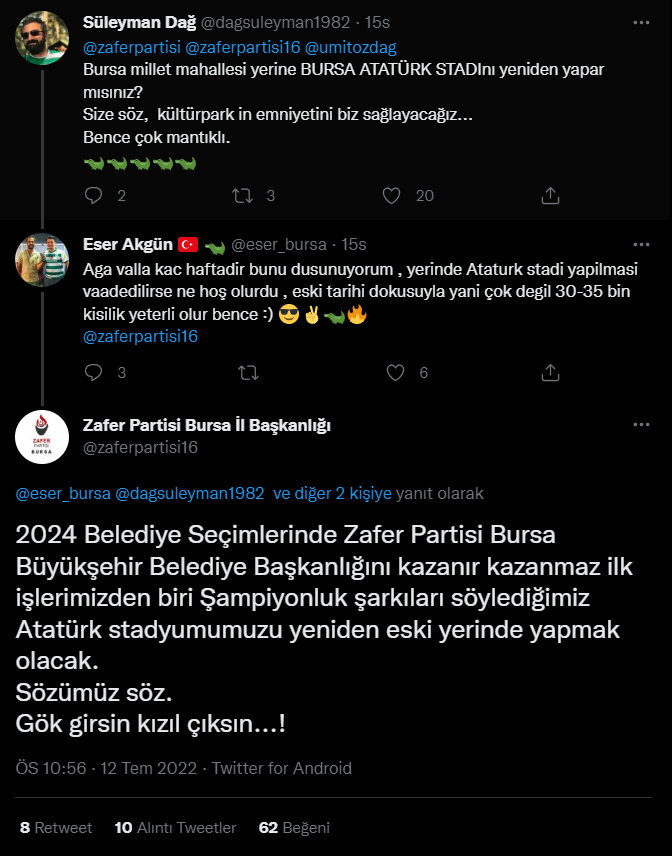
Task: Like Süleyman Dağ's tweet
Action: click(x=393, y=195)
